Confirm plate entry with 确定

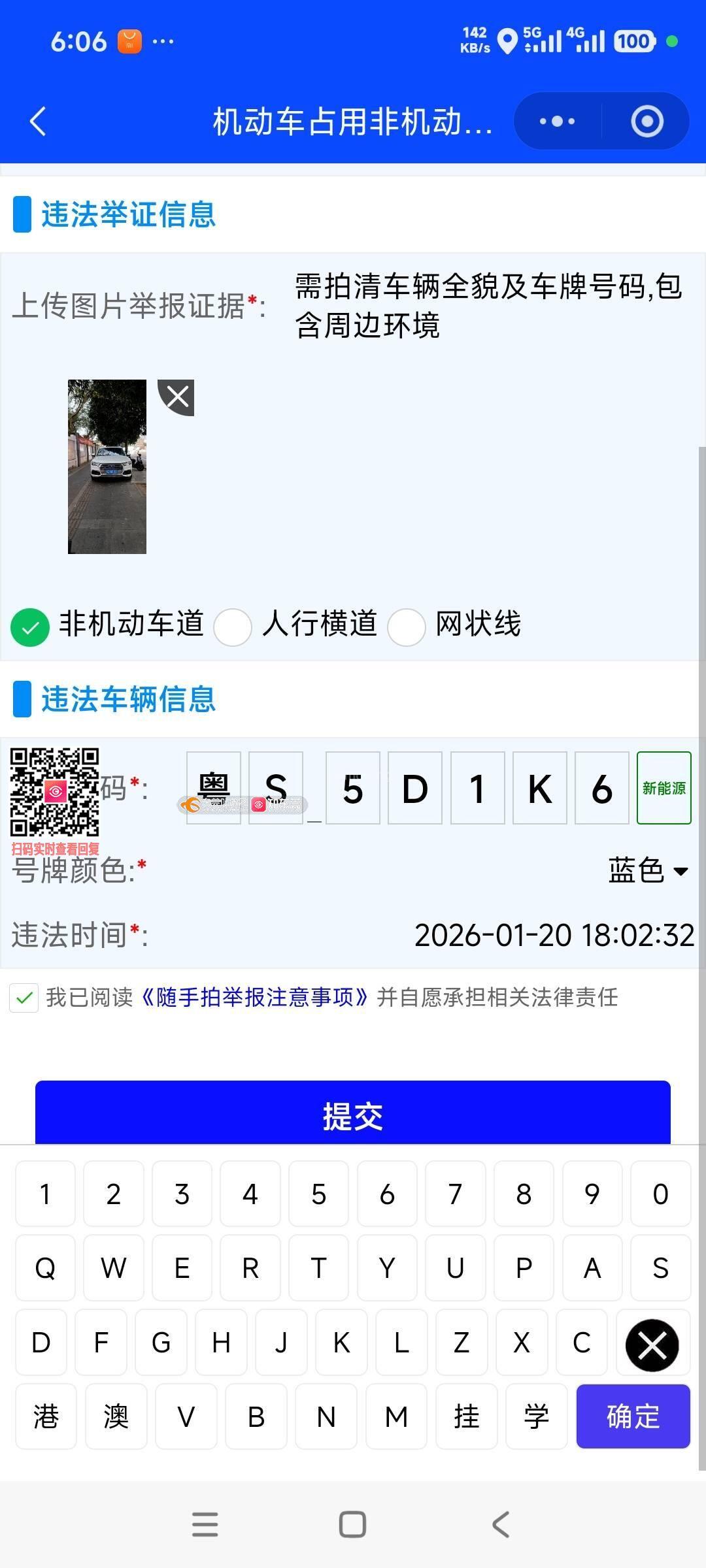pos(633,1416)
